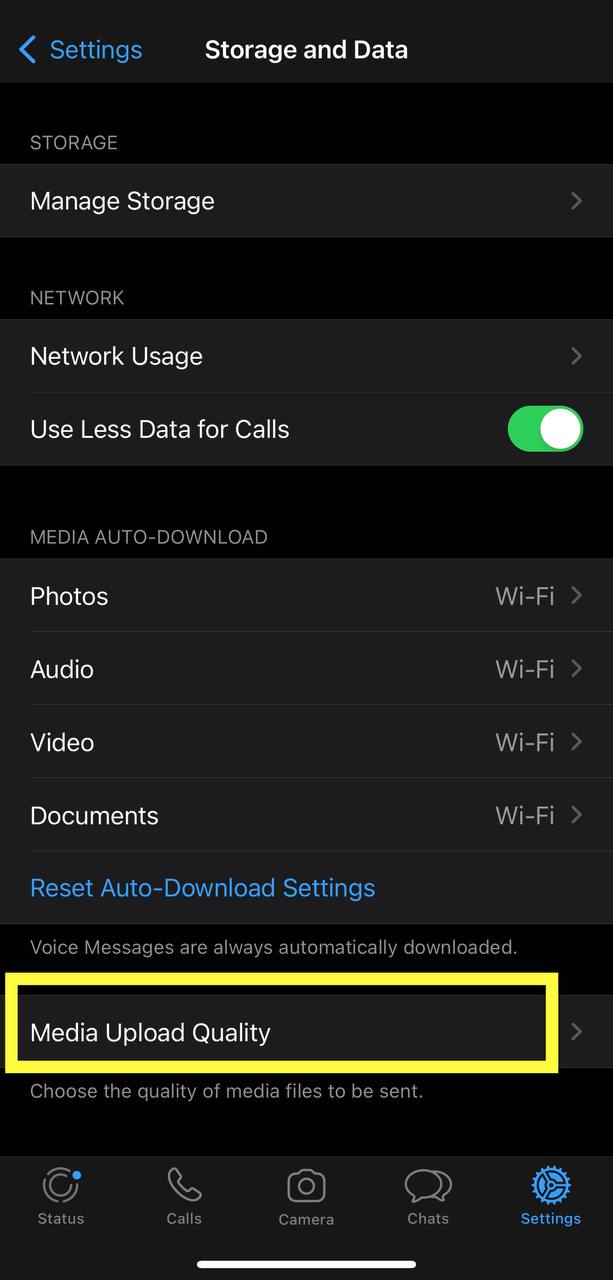Switch to the Chats tab

[x=428, y=1196]
